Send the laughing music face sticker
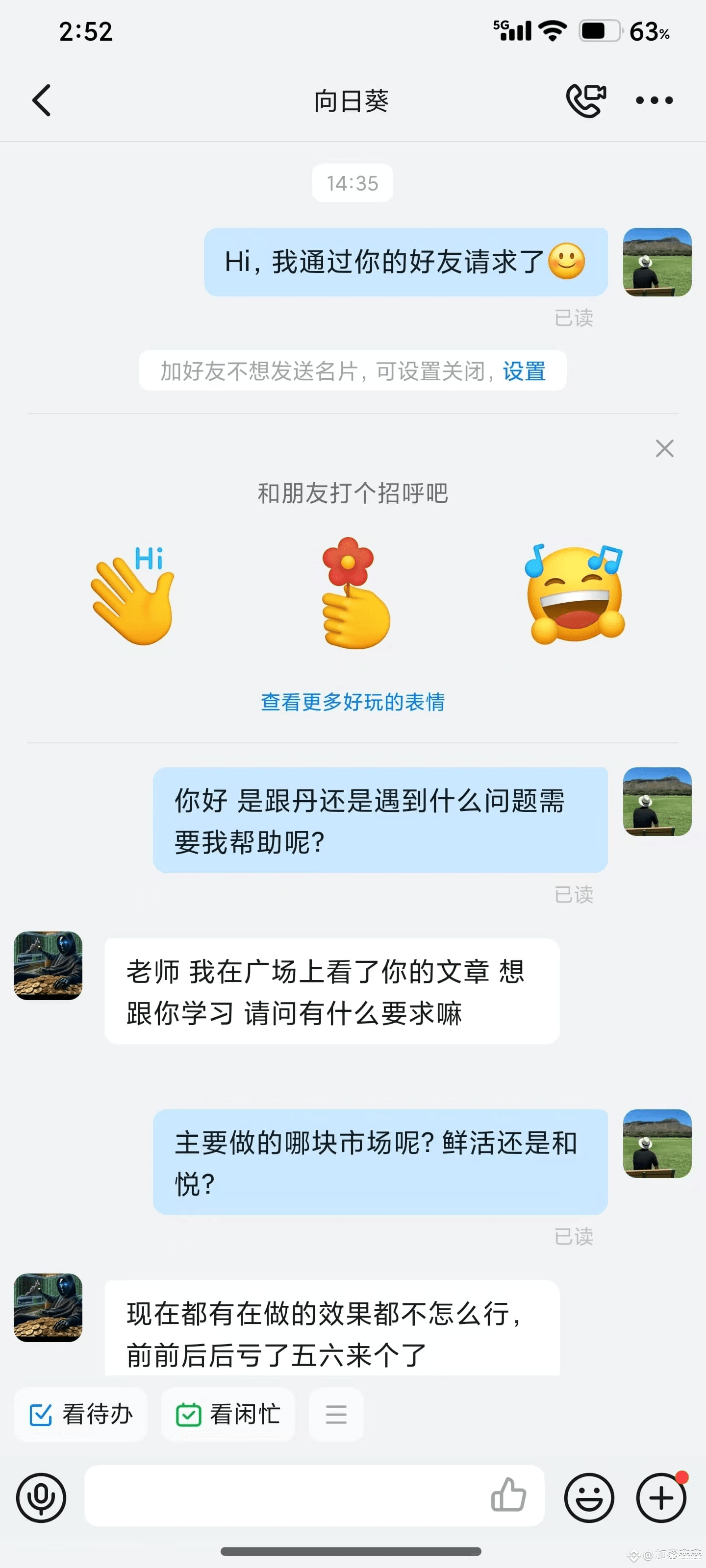706x1568 pixels. click(x=575, y=593)
